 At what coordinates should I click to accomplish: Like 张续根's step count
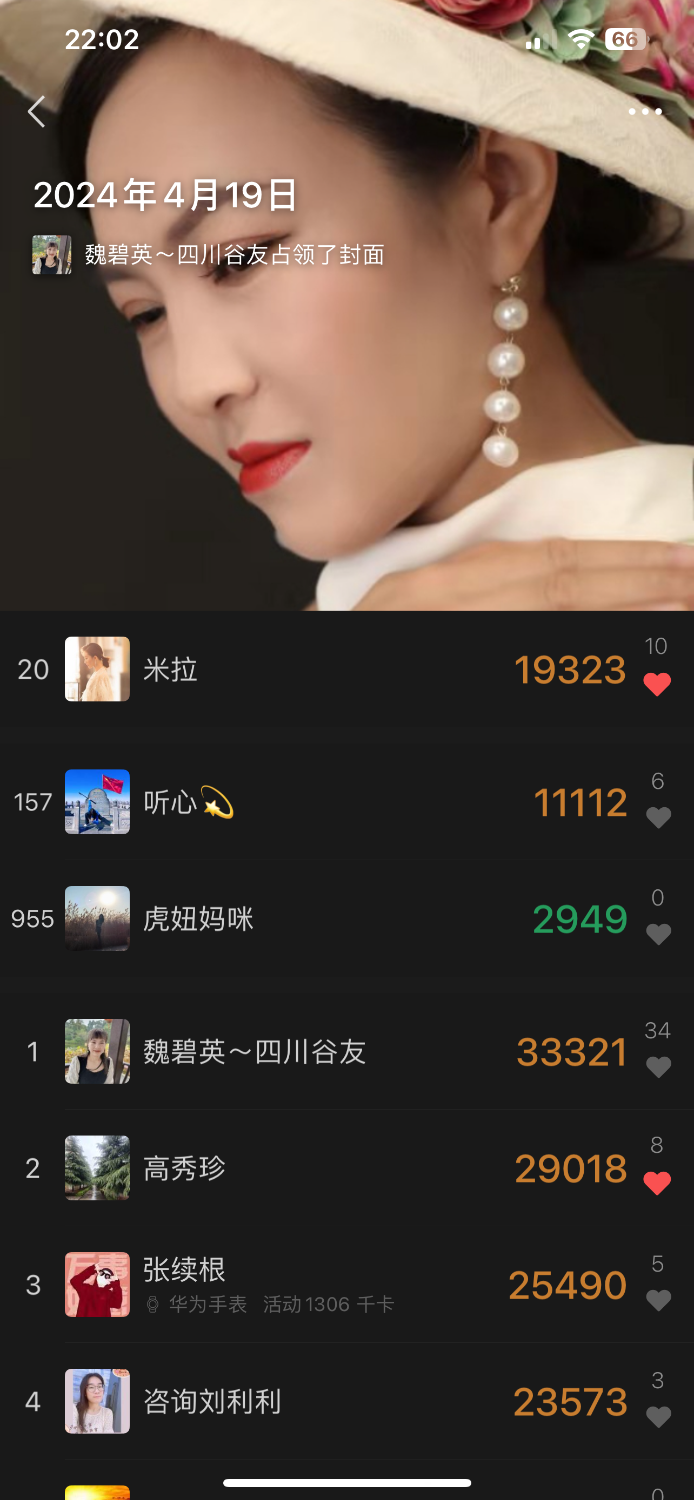[x=657, y=1301]
